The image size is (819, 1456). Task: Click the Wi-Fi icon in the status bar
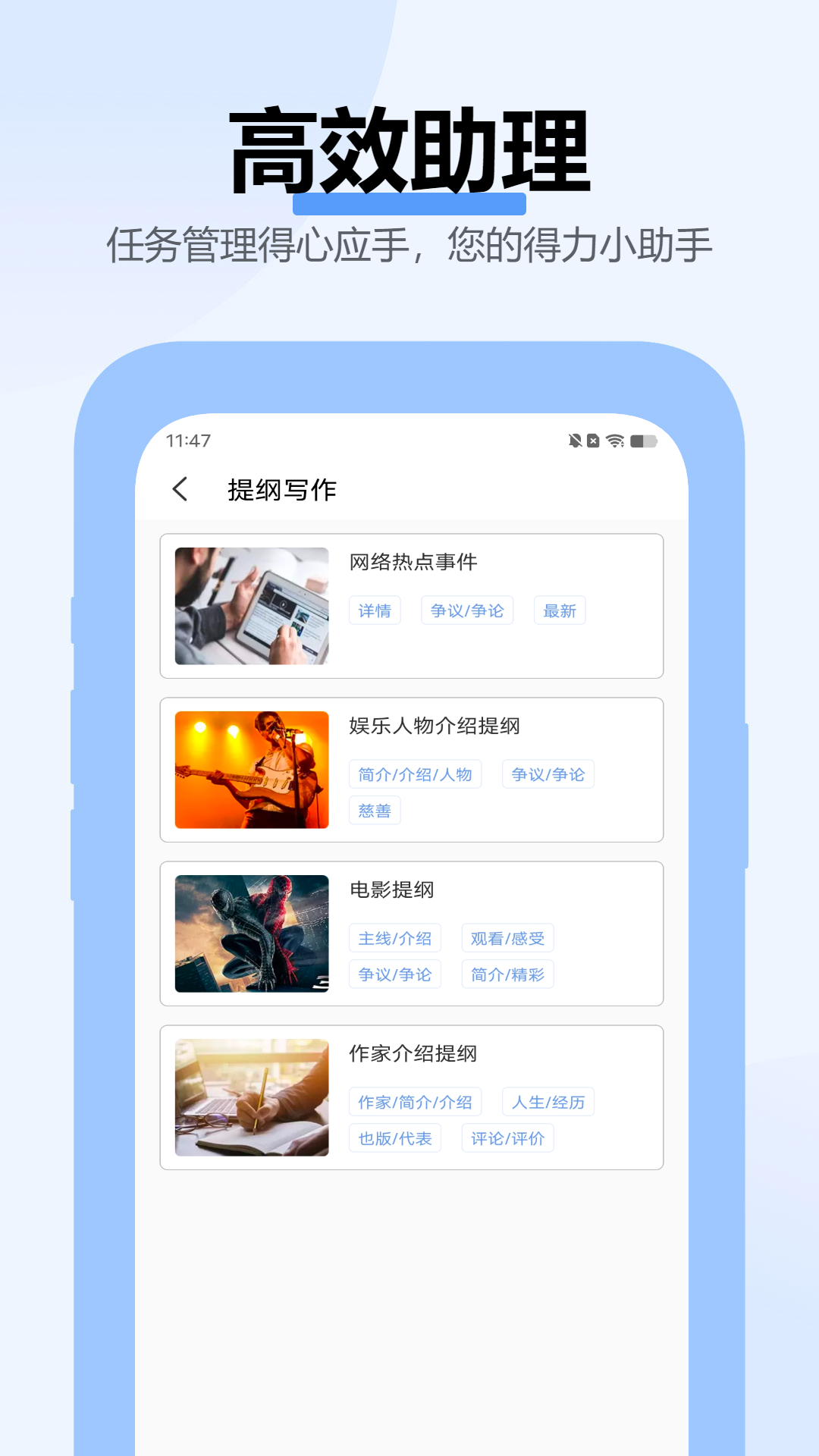click(x=614, y=441)
